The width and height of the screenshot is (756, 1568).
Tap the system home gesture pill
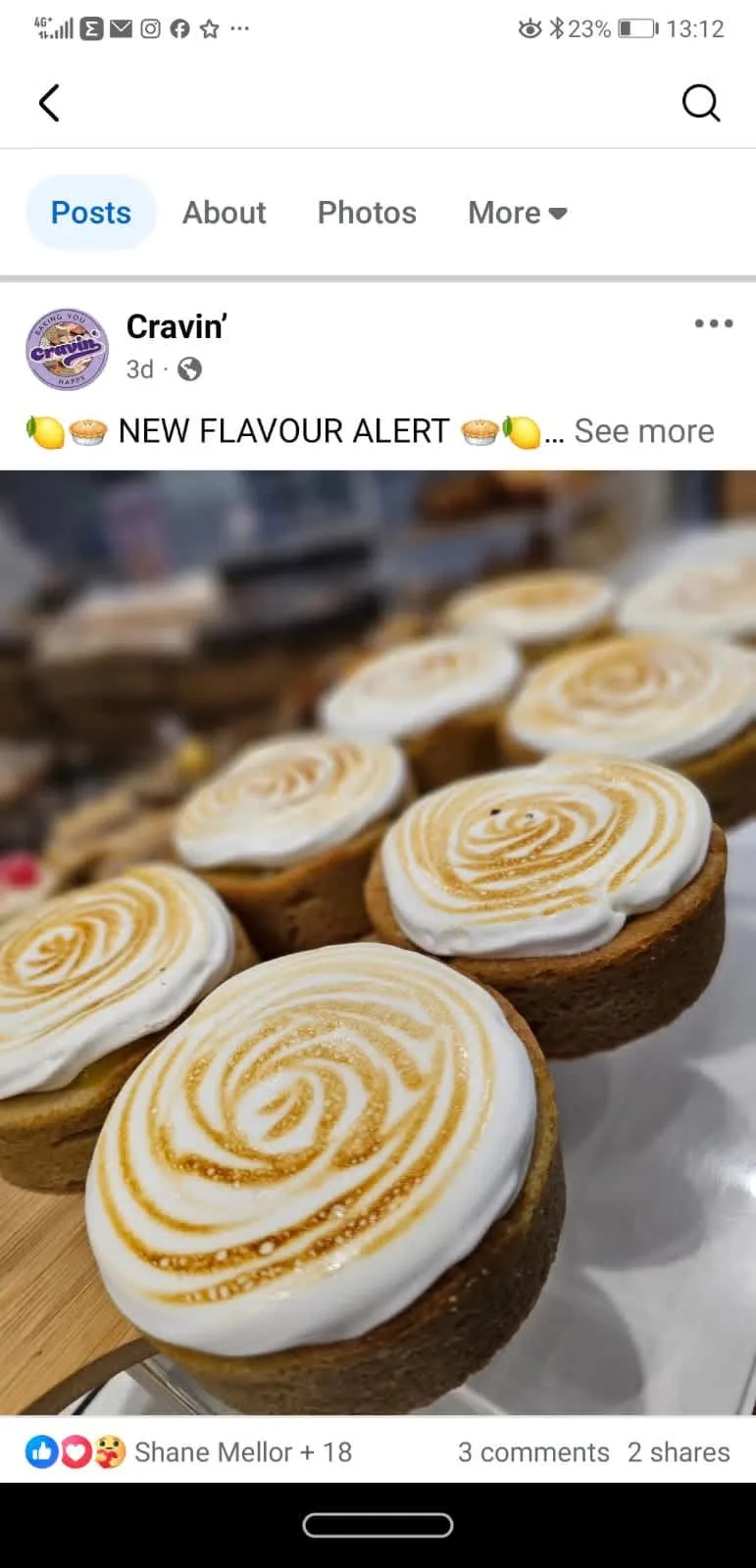(x=378, y=1525)
